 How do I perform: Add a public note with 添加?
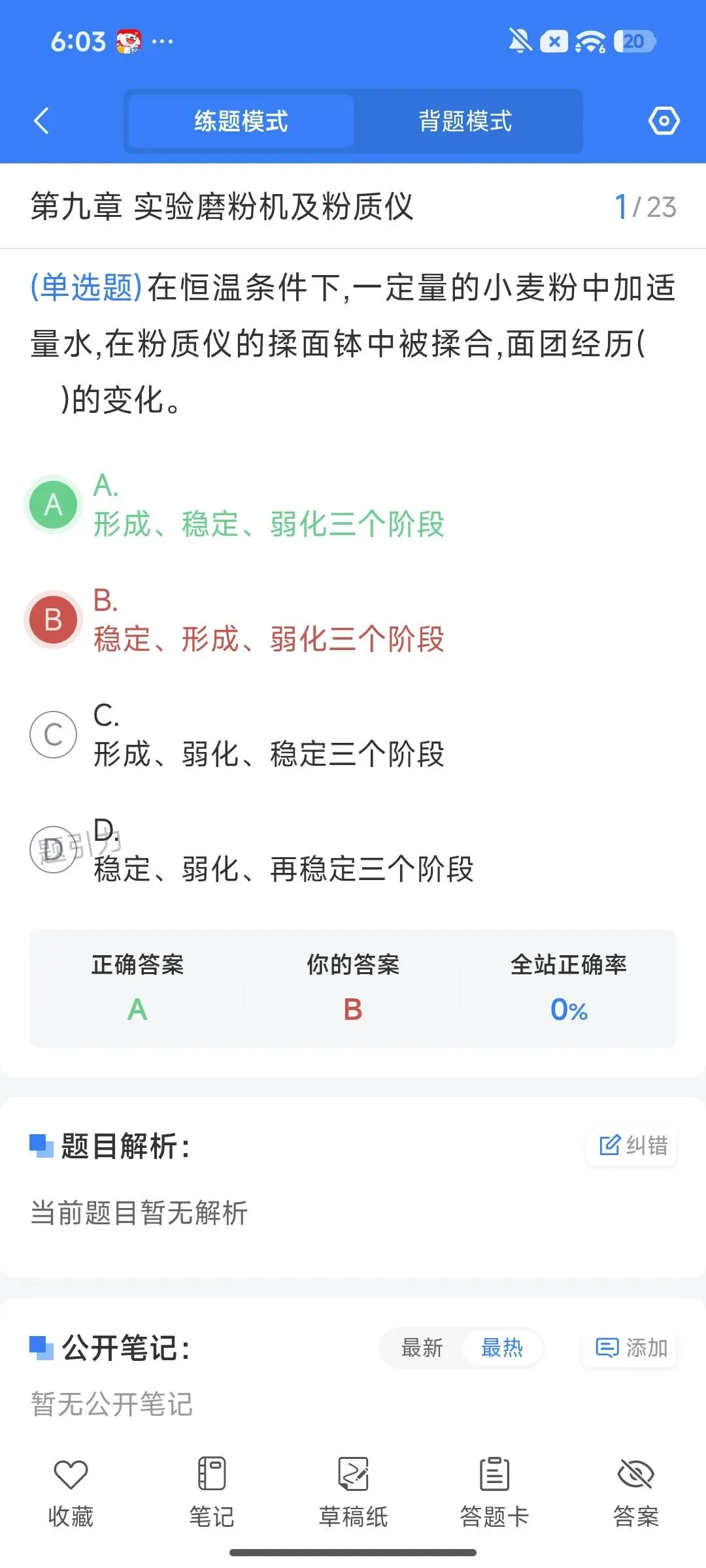(630, 1347)
